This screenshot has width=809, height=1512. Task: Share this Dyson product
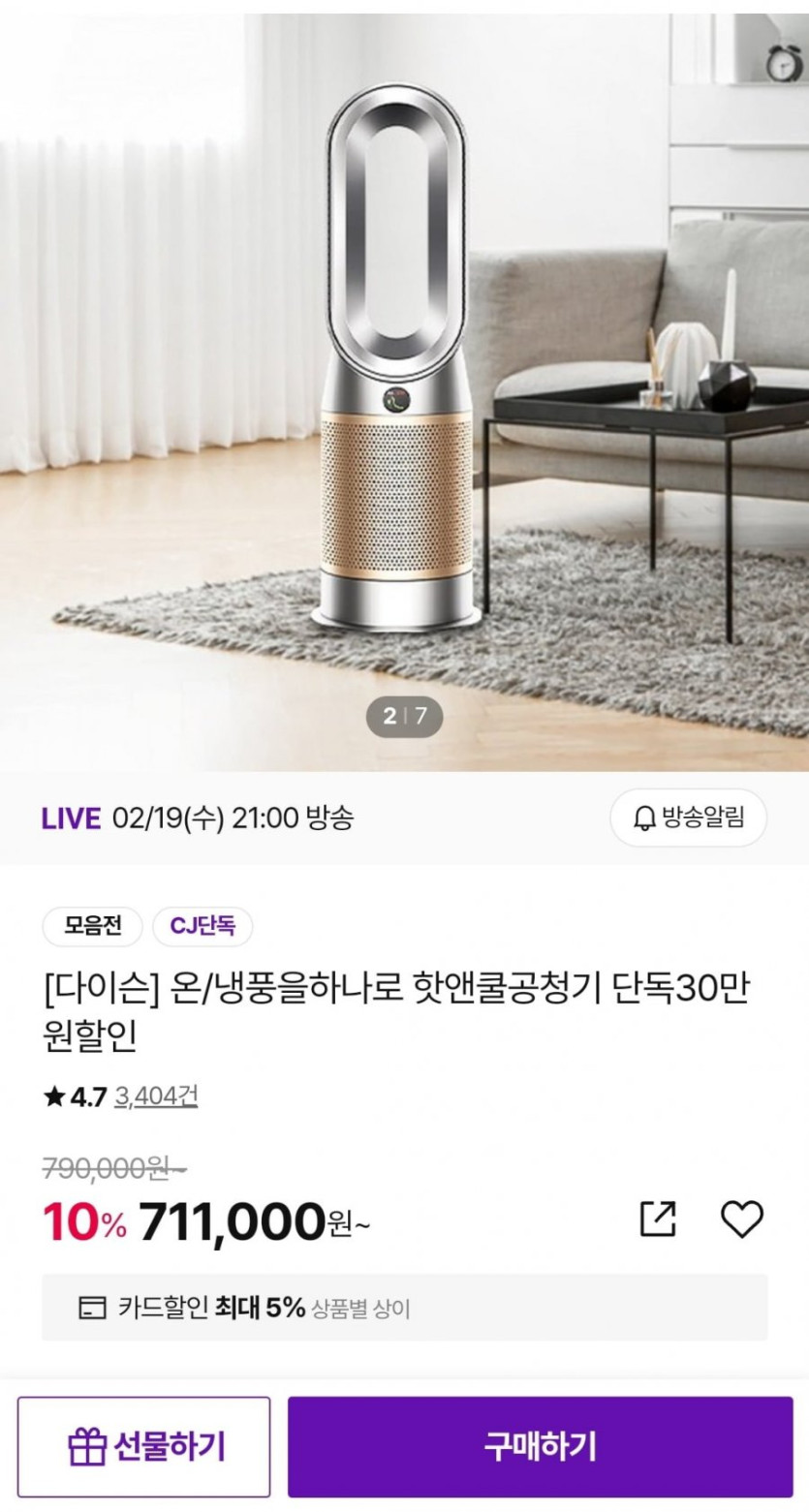[658, 1219]
